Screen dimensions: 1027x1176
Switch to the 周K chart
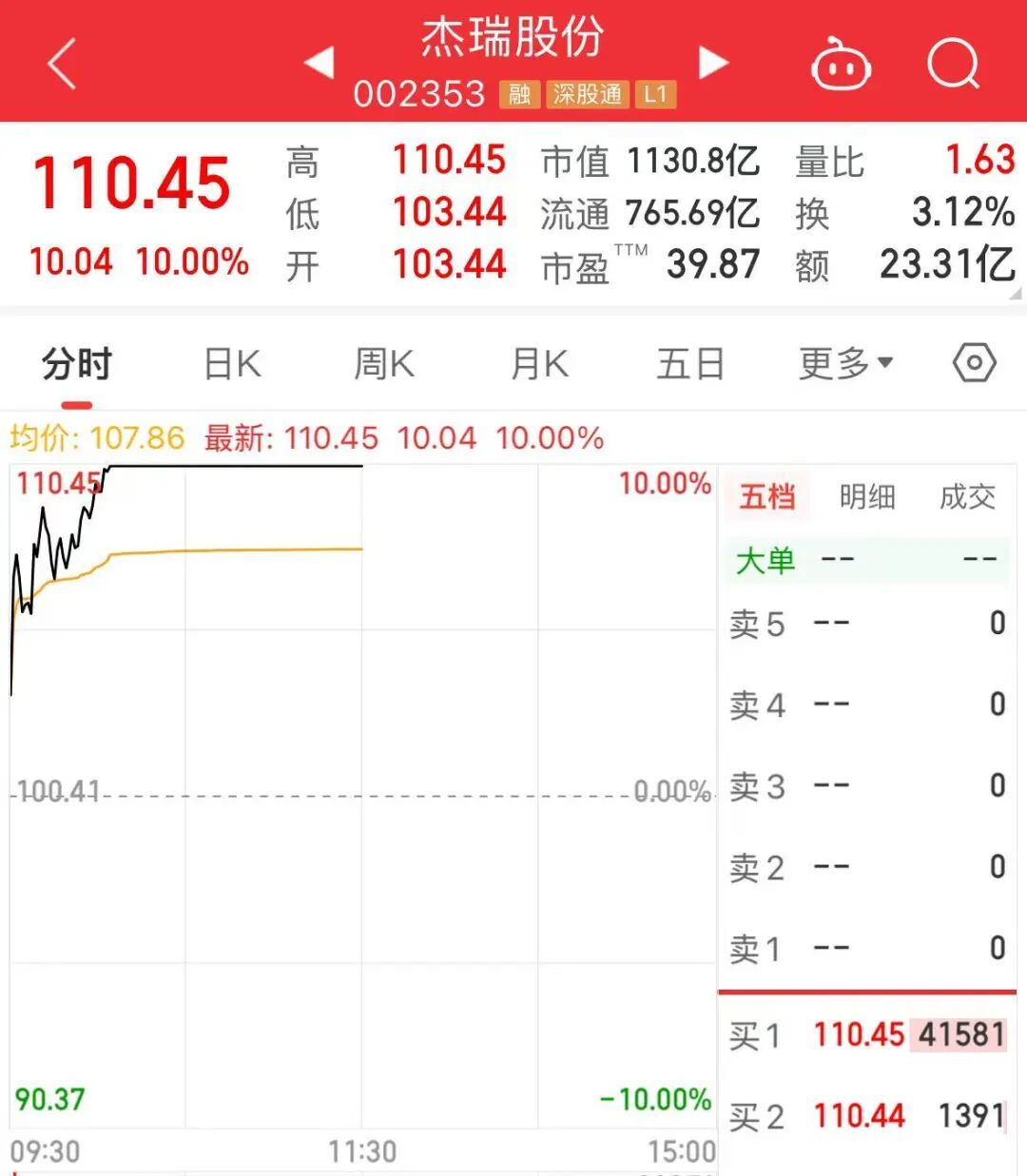point(384,364)
